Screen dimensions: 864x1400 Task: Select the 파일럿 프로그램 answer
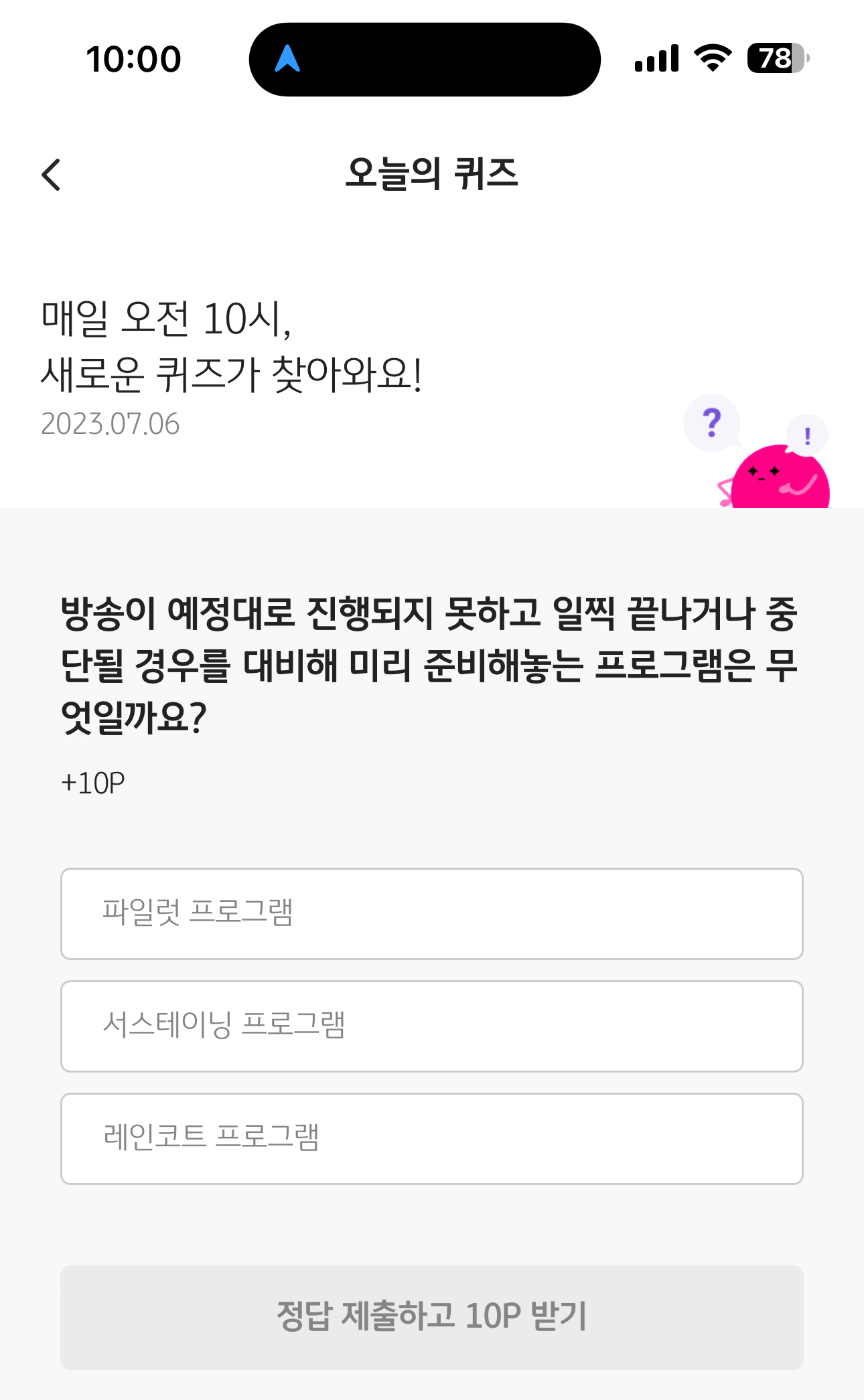point(432,914)
